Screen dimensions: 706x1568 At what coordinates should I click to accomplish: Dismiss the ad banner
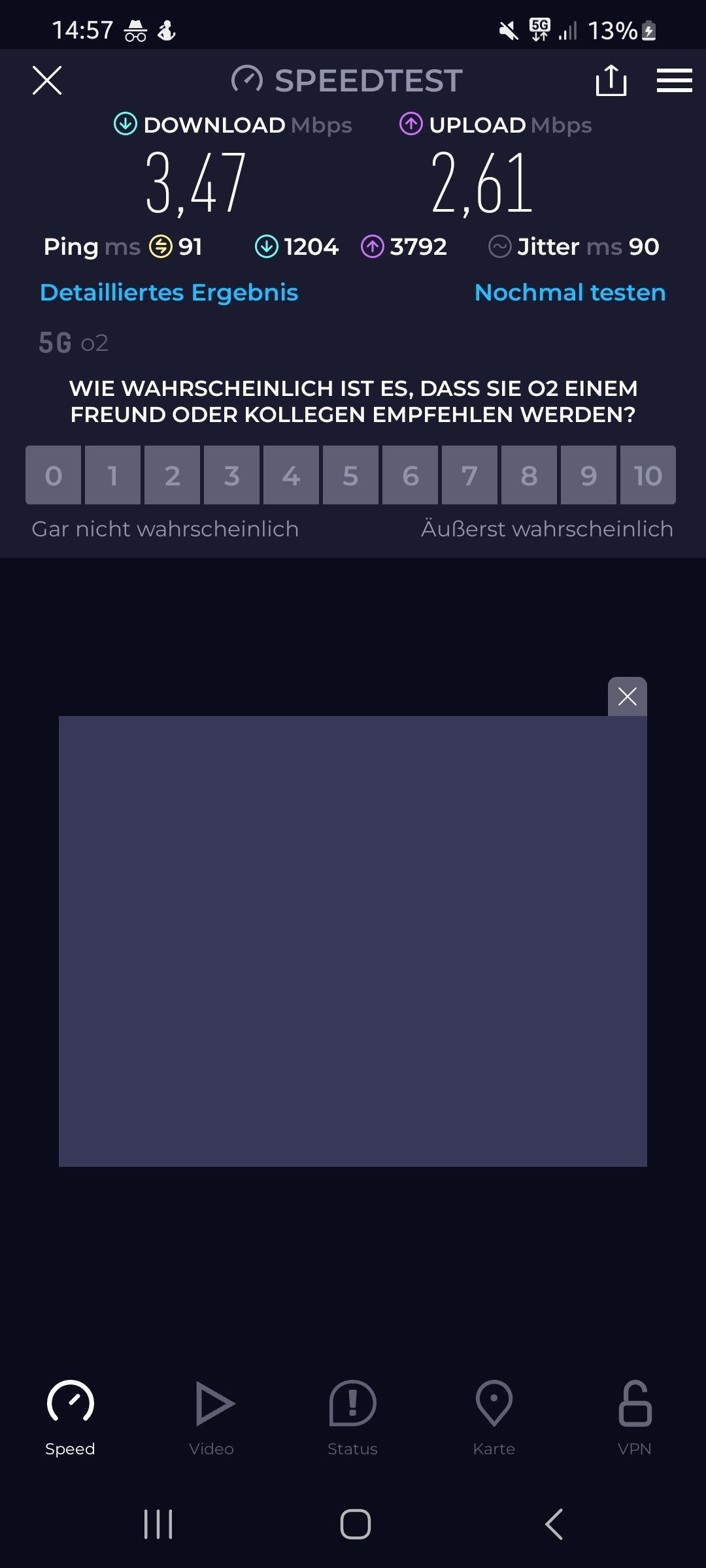point(628,696)
